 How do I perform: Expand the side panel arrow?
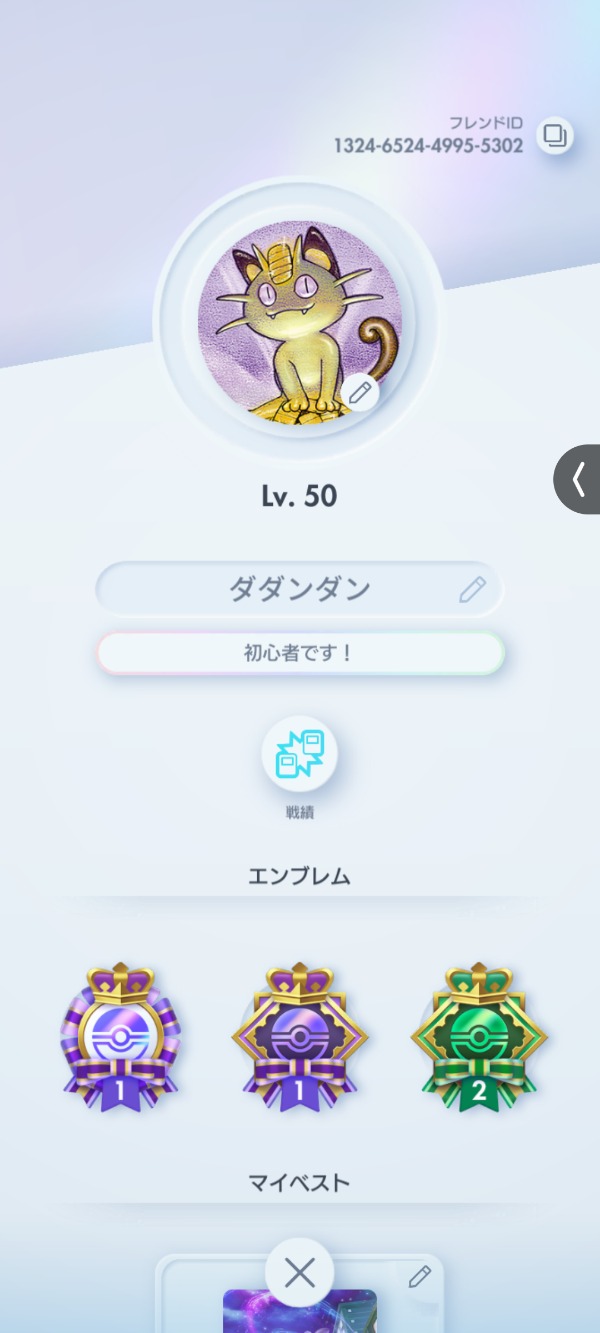[x=578, y=480]
